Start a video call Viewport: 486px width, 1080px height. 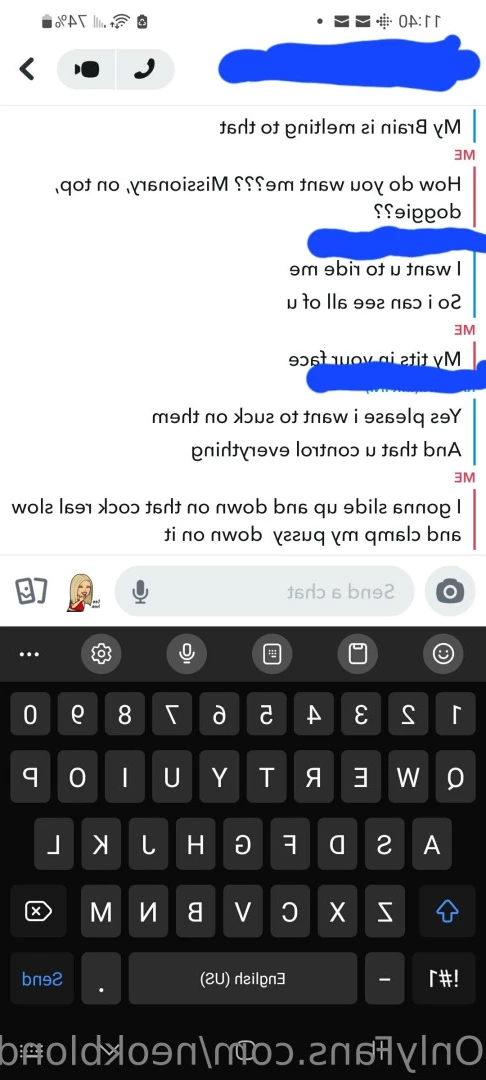(x=87, y=70)
